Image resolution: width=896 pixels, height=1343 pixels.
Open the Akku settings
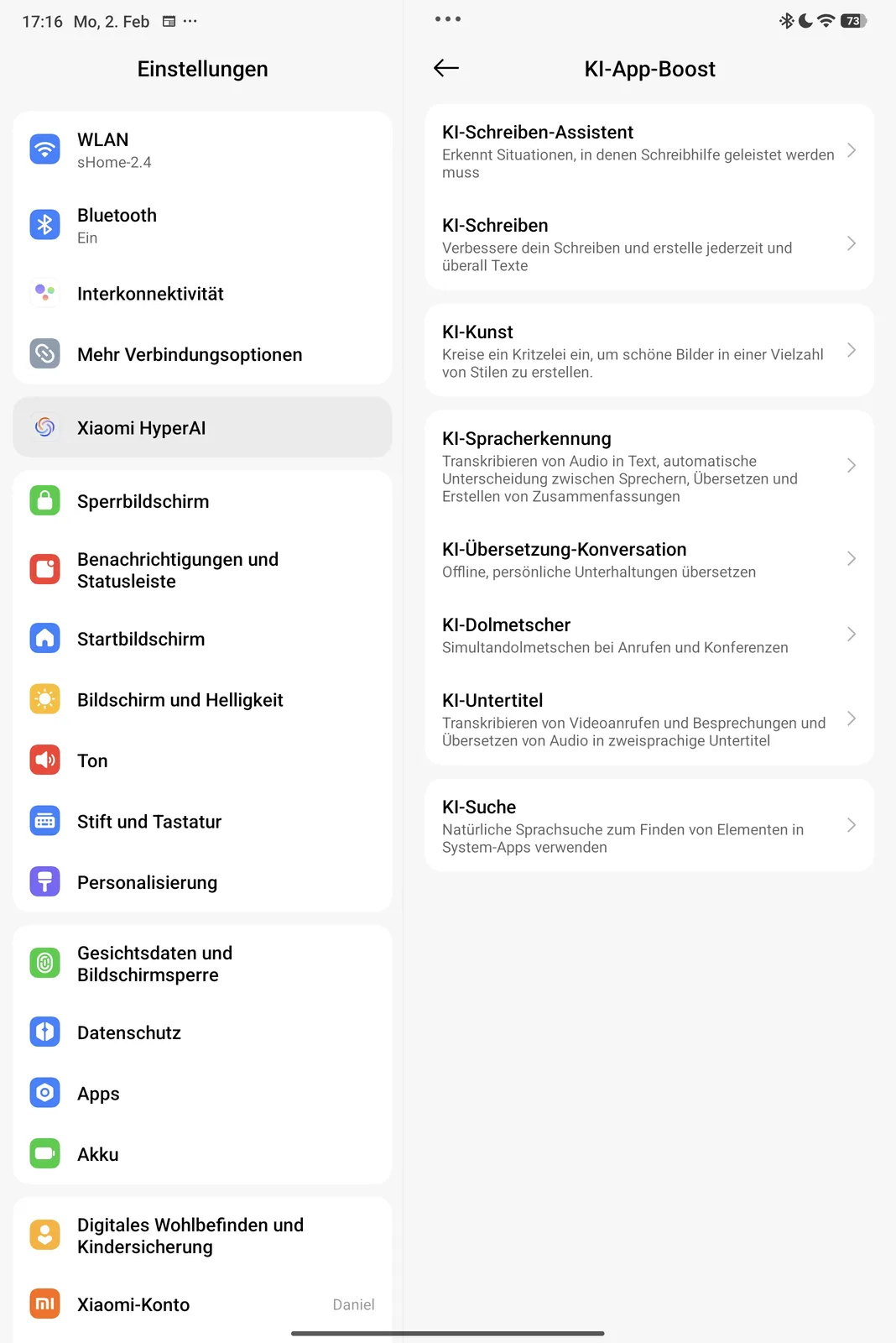click(x=201, y=1154)
